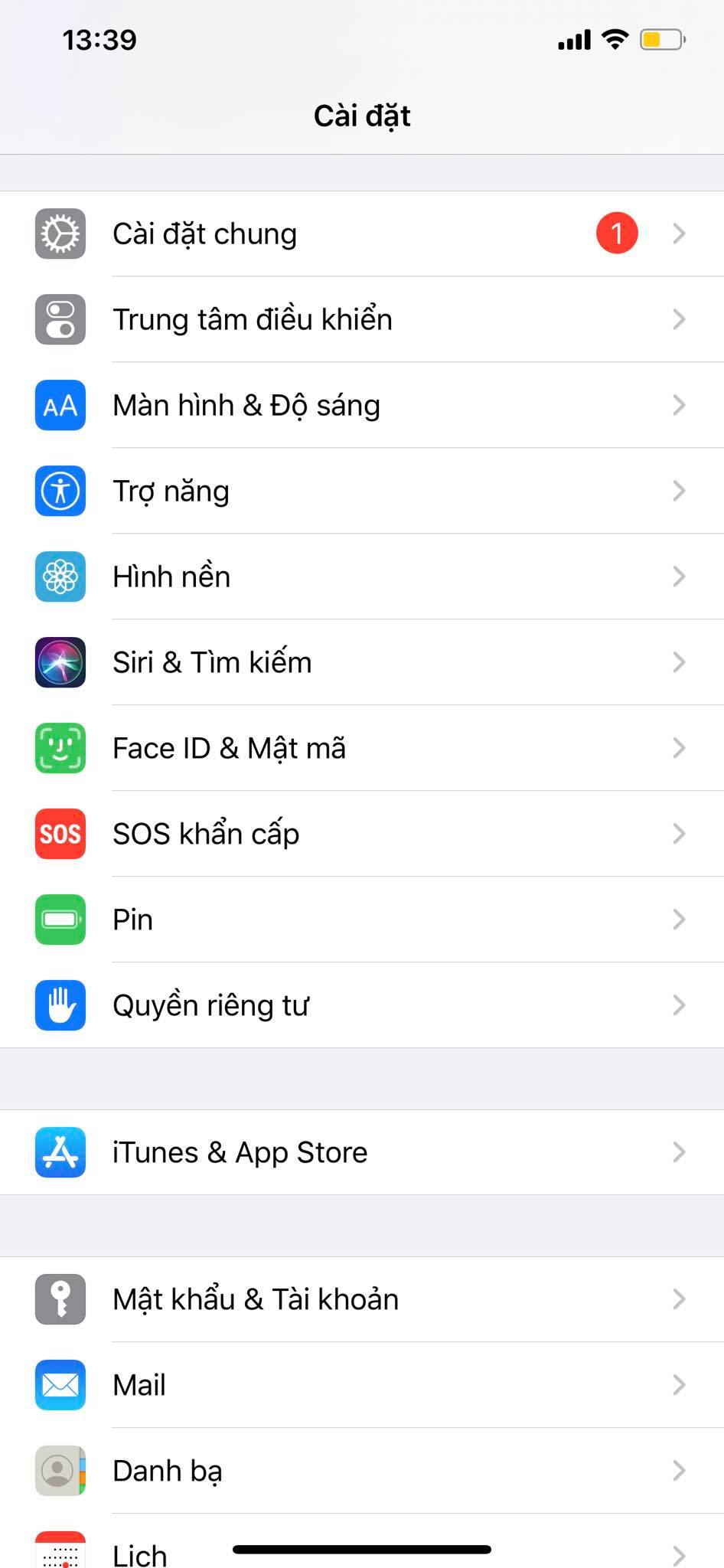Expand the Cài đặt chung row chevron
724x1568 pixels.
click(679, 234)
